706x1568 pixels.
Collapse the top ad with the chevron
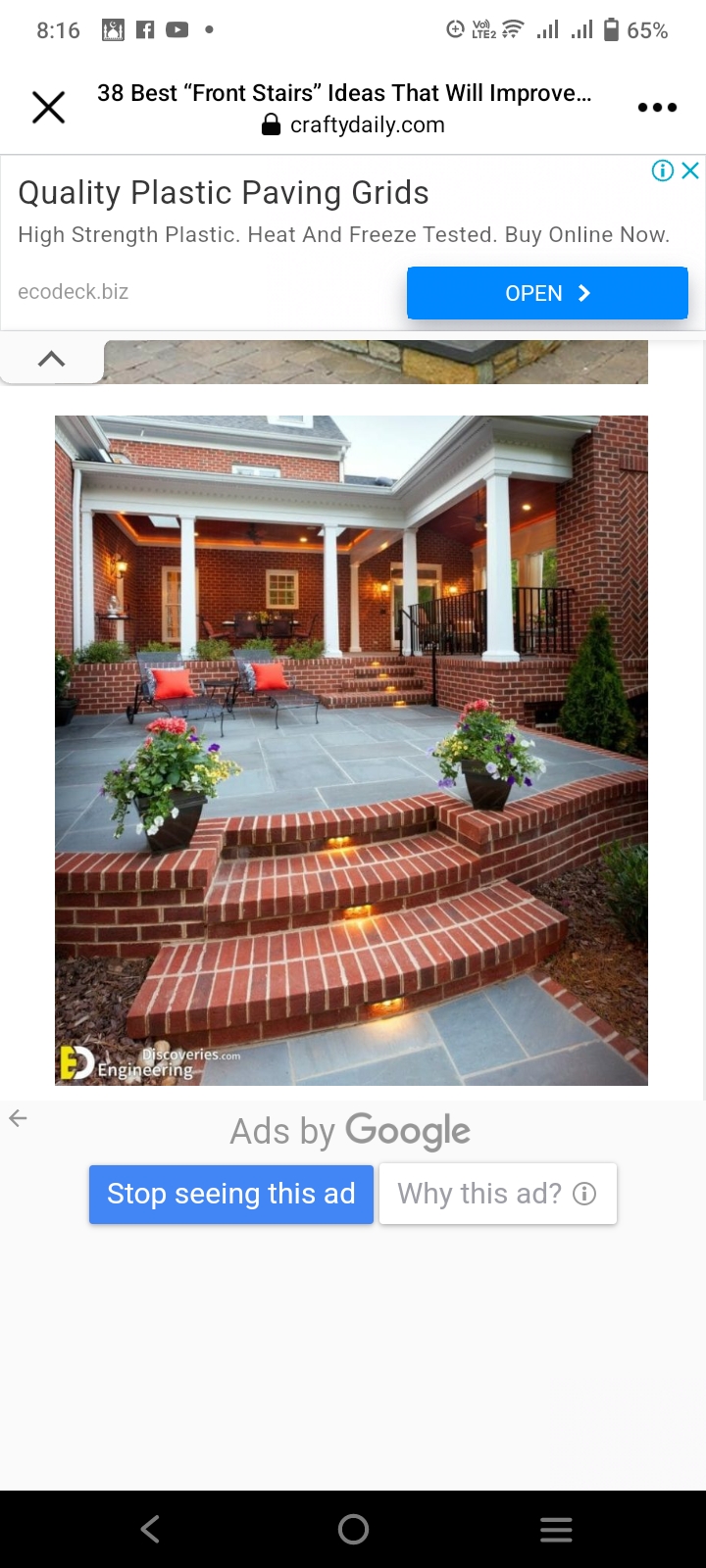tap(51, 360)
